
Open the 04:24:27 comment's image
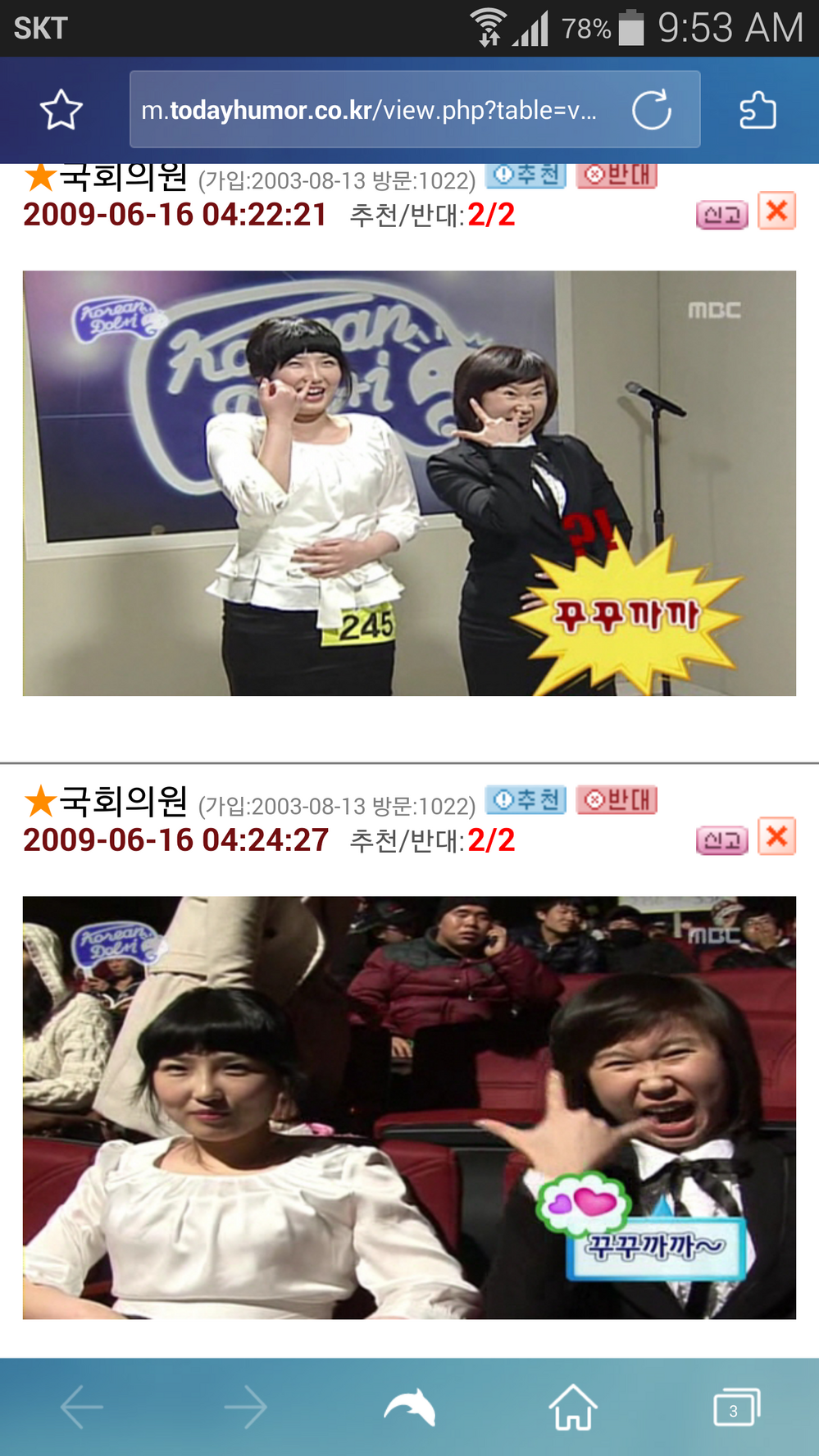409,1107
